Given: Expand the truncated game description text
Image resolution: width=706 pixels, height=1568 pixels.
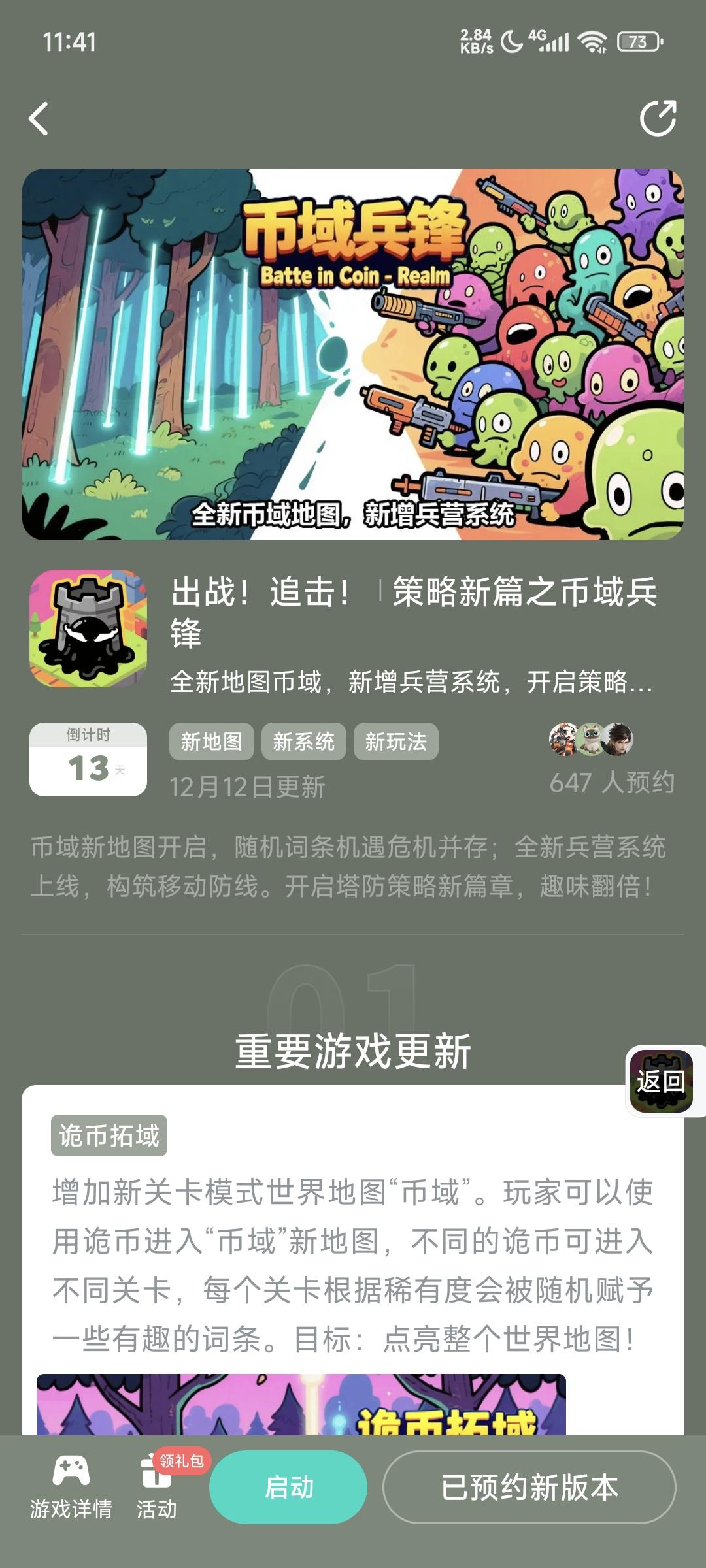Looking at the screenshot, I should coord(411,684).
